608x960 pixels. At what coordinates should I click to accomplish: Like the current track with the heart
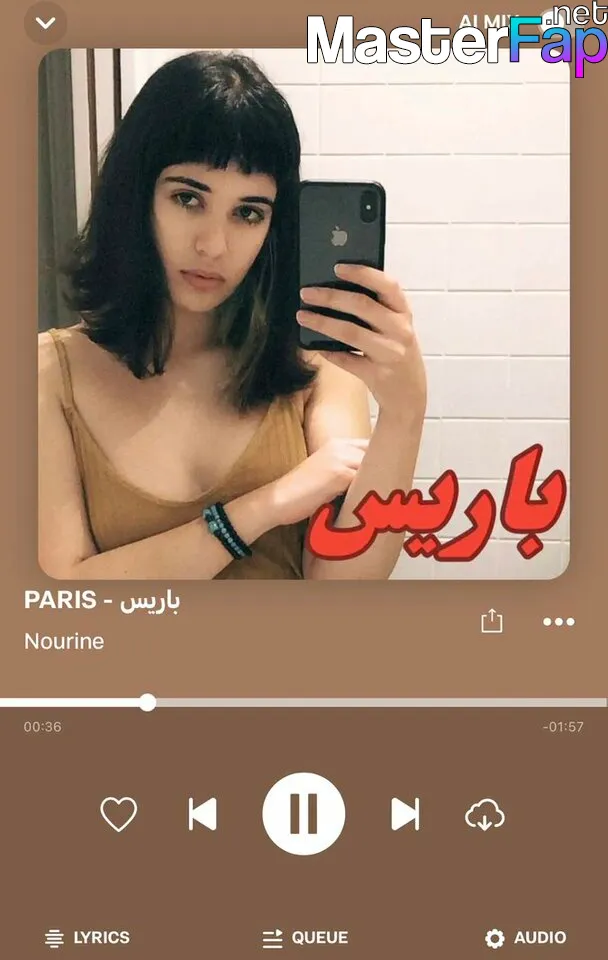pos(119,815)
